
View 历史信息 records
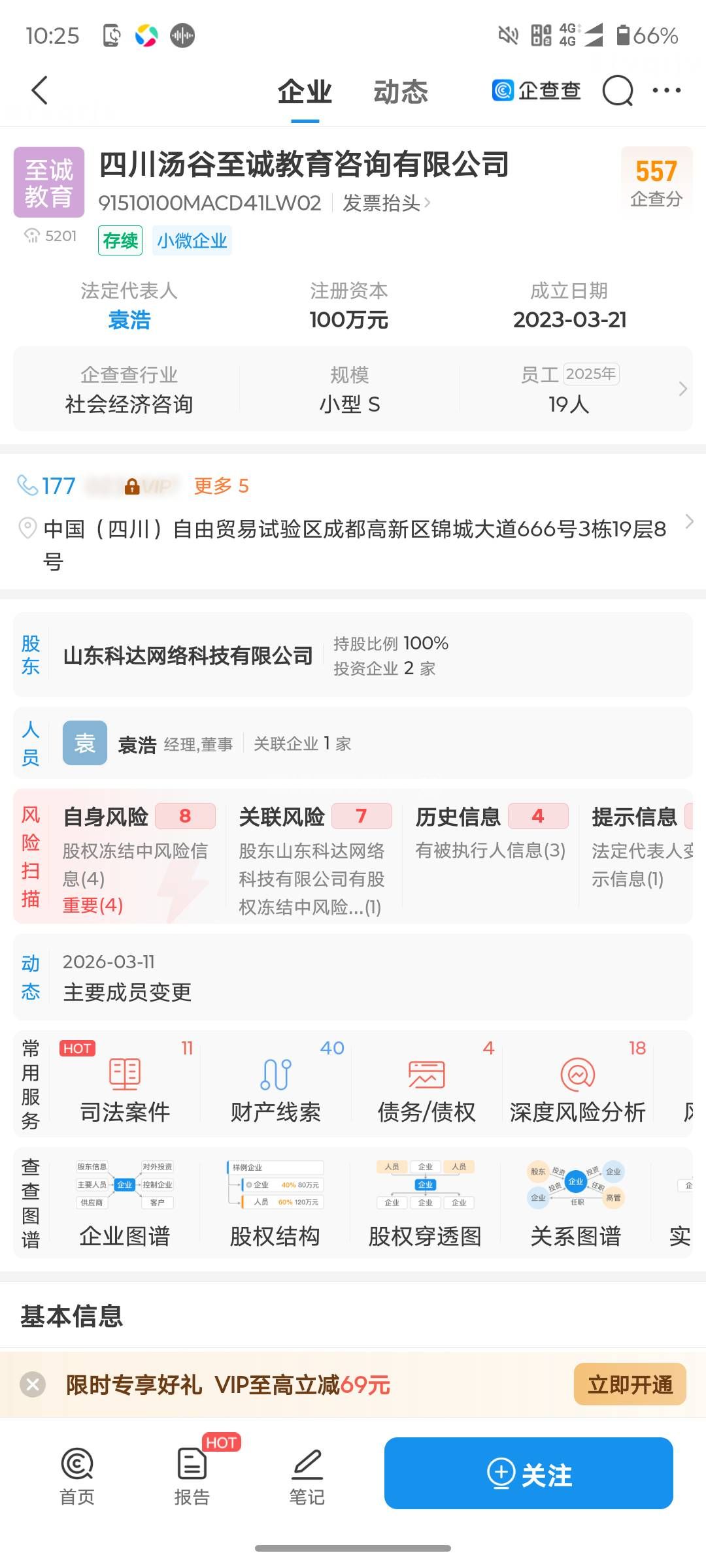point(490,833)
